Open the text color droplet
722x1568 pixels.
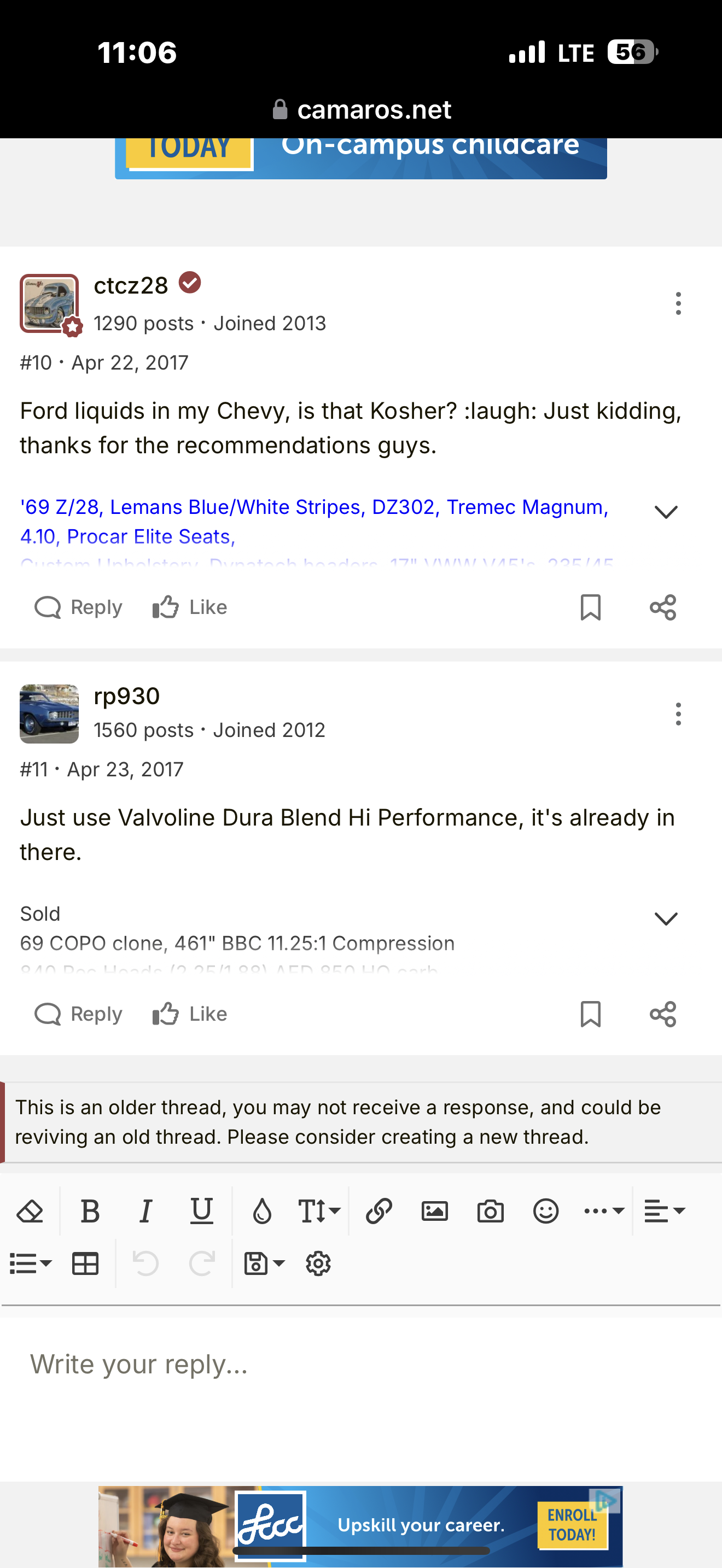point(262,1210)
